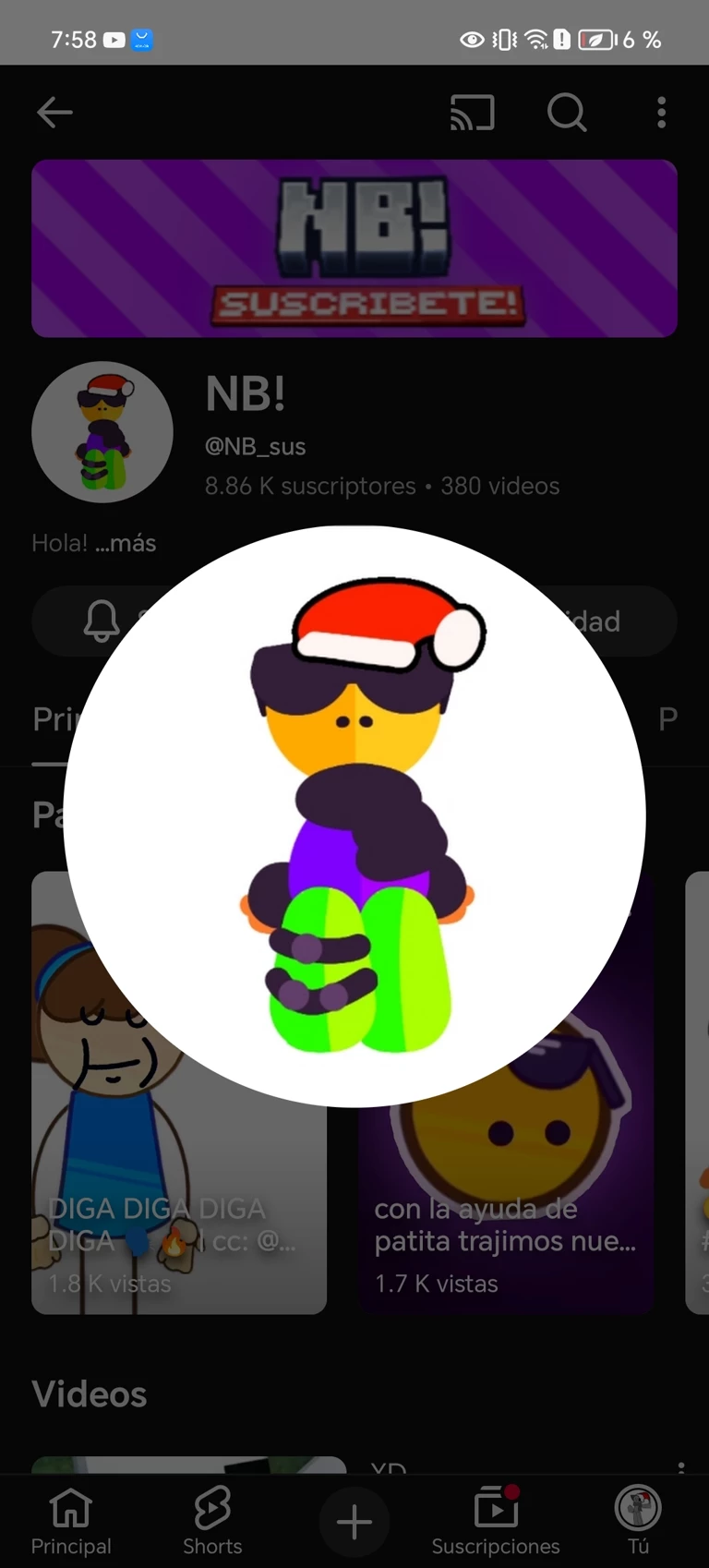Viewport: 709px width, 1568px height.
Task: Open the Suscripciones tab
Action: click(x=496, y=1521)
